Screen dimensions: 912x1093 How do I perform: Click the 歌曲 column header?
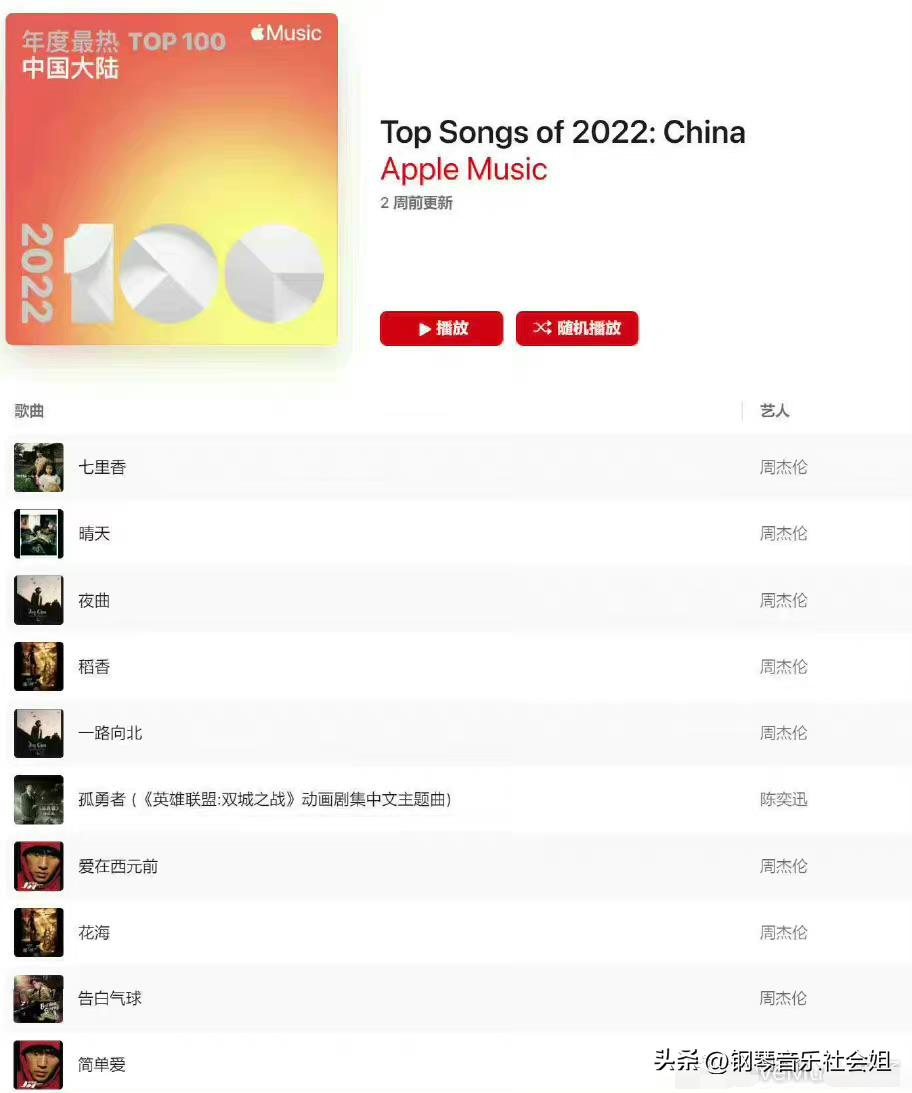click(x=29, y=410)
